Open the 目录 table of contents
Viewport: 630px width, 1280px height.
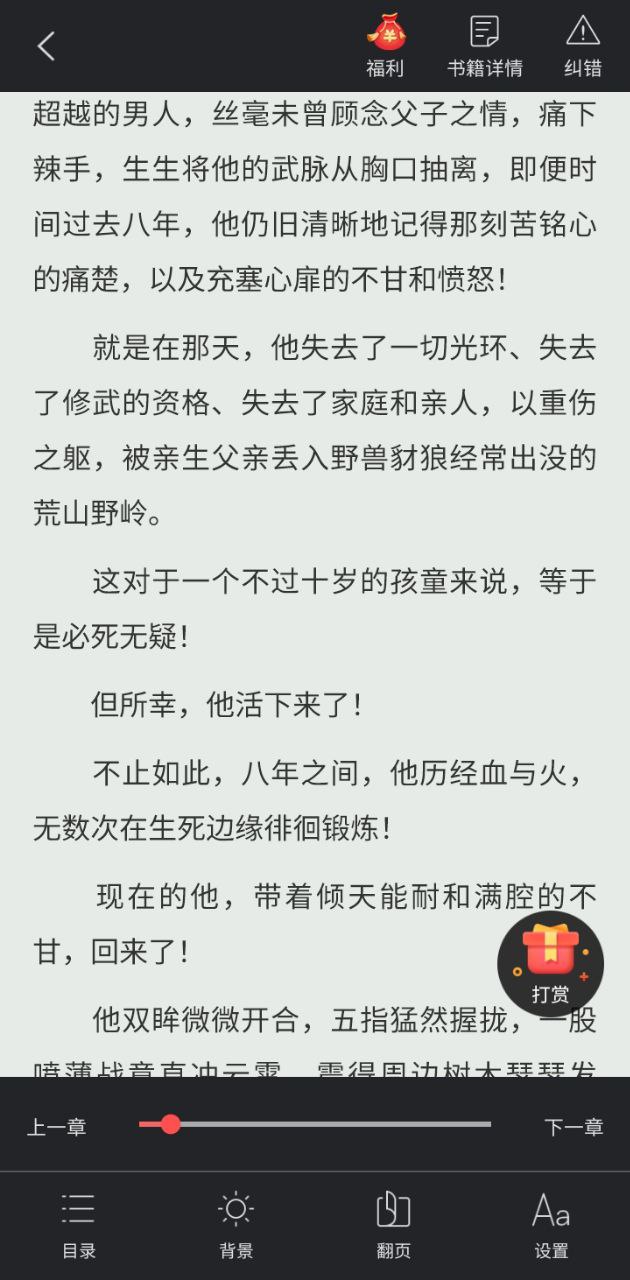pyautogui.click(x=78, y=1225)
